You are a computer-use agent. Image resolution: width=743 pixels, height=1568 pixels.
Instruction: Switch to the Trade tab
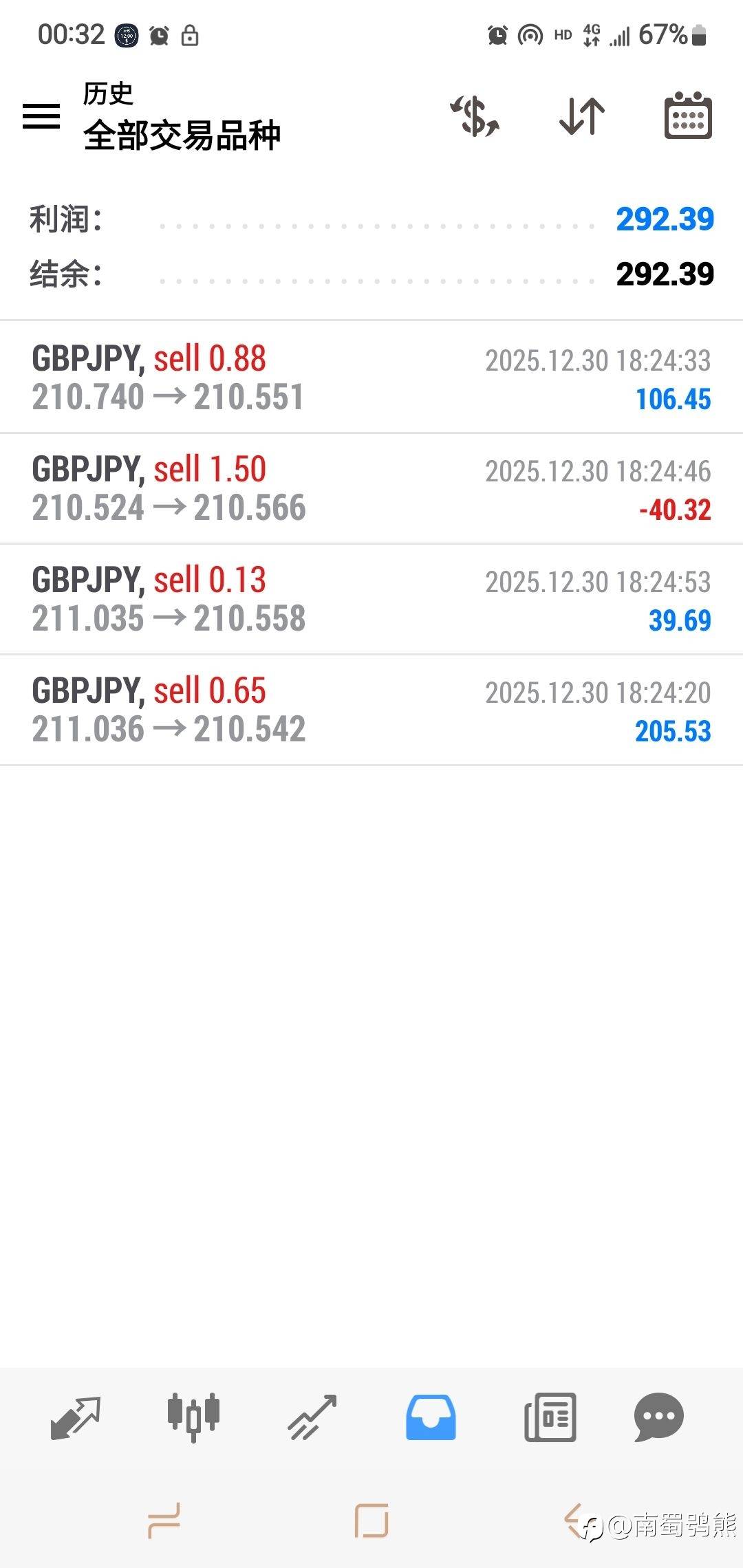pos(312,1417)
